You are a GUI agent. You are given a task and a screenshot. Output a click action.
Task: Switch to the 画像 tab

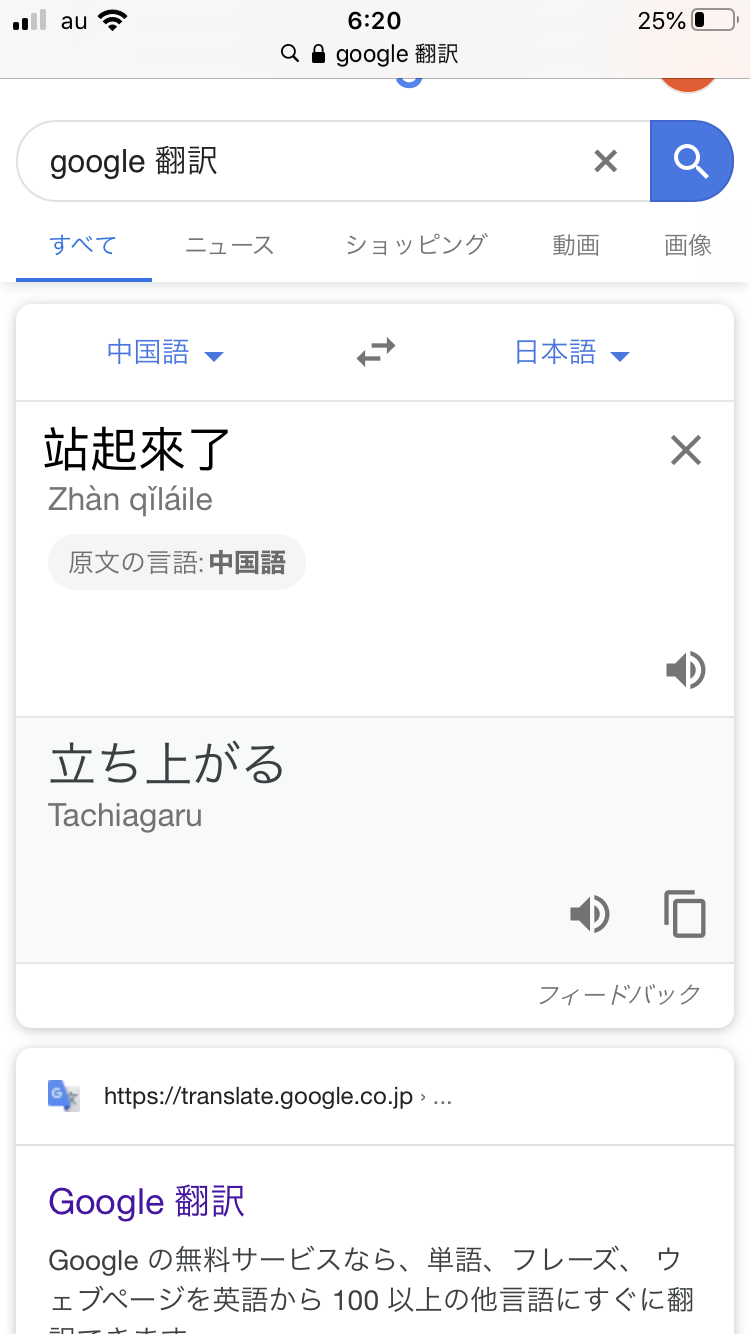tap(688, 245)
